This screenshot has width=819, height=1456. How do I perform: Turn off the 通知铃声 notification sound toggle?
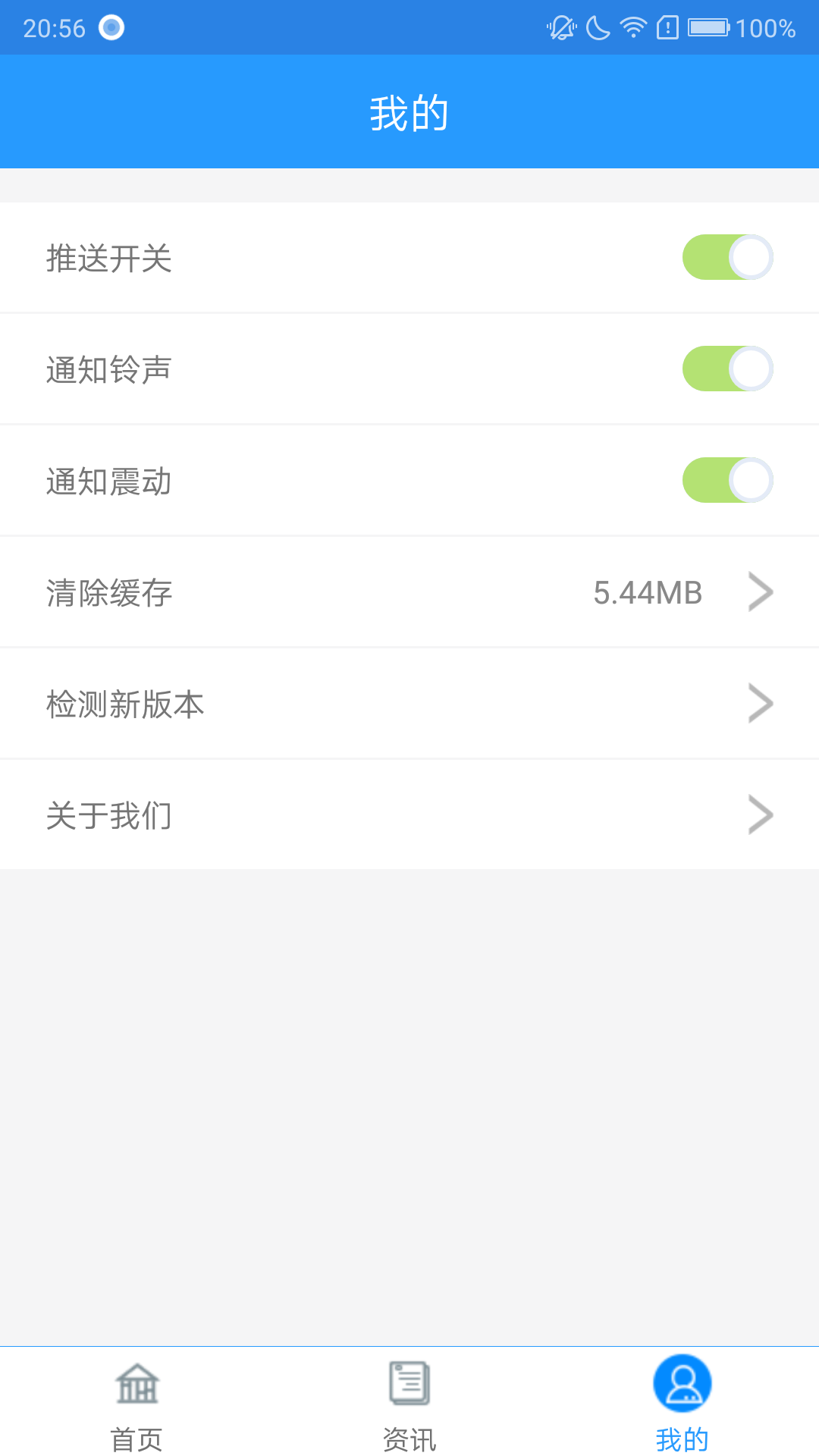[x=726, y=369]
